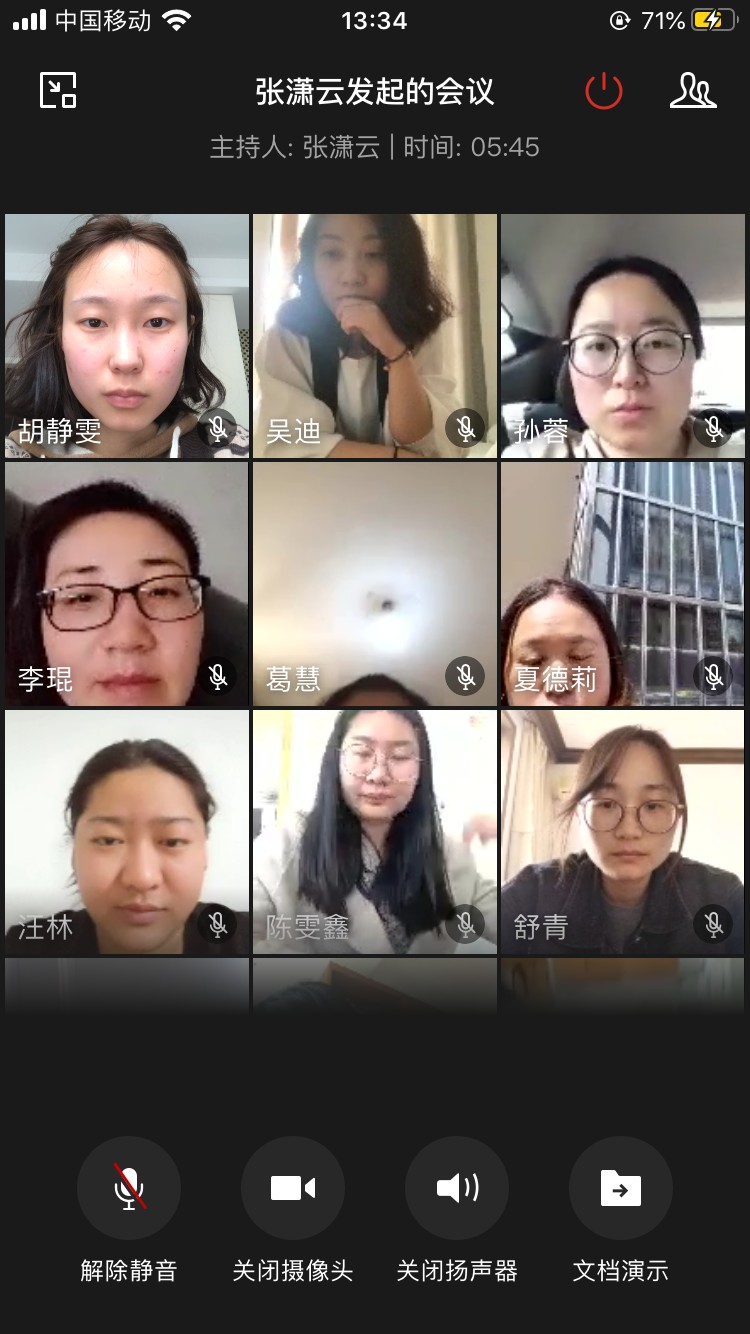Unmute the microphone (解除静音)
Image resolution: width=750 pixels, height=1334 pixels.
click(x=128, y=1188)
